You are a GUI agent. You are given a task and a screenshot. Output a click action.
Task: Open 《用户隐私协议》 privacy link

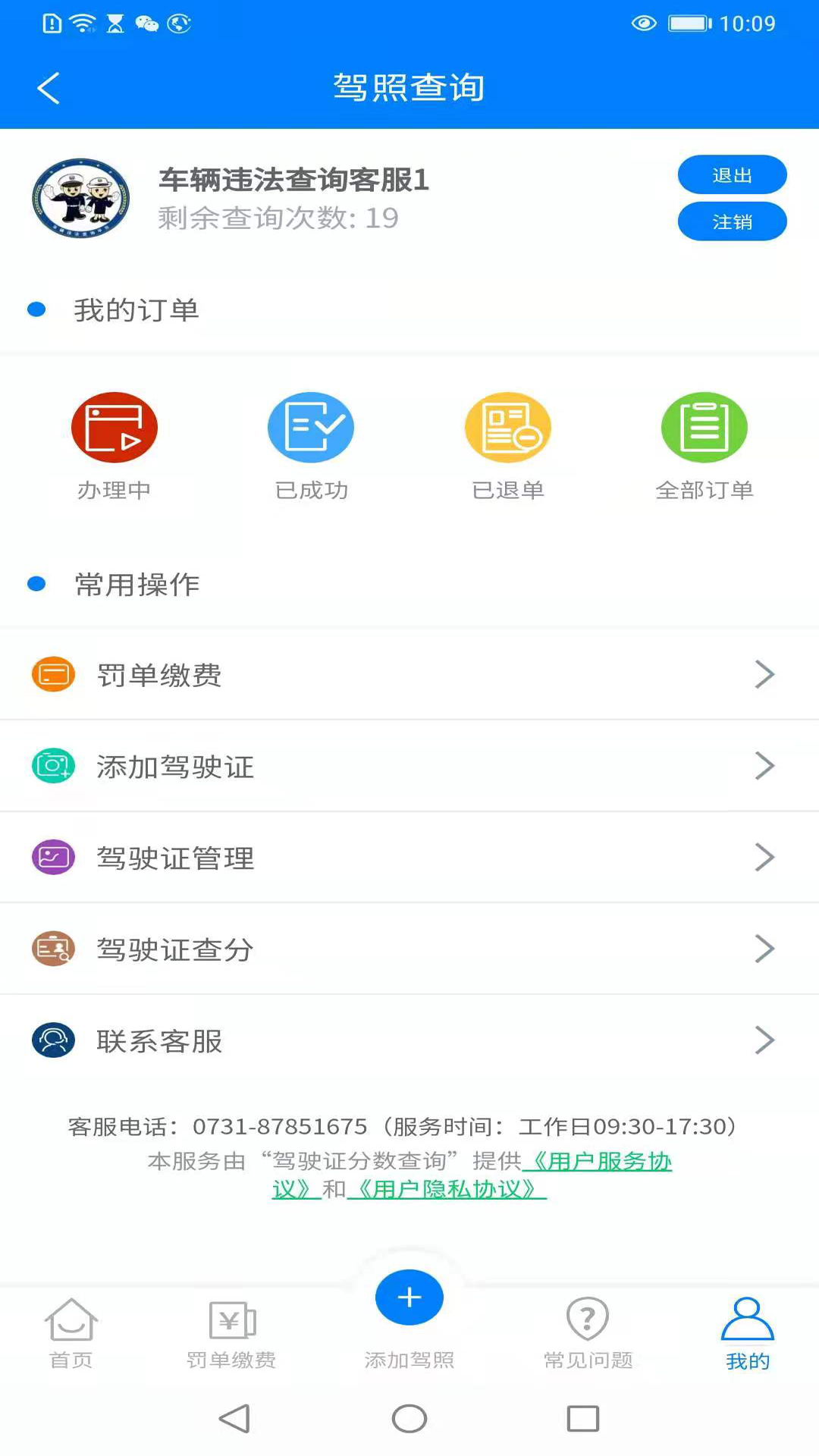(x=447, y=1191)
